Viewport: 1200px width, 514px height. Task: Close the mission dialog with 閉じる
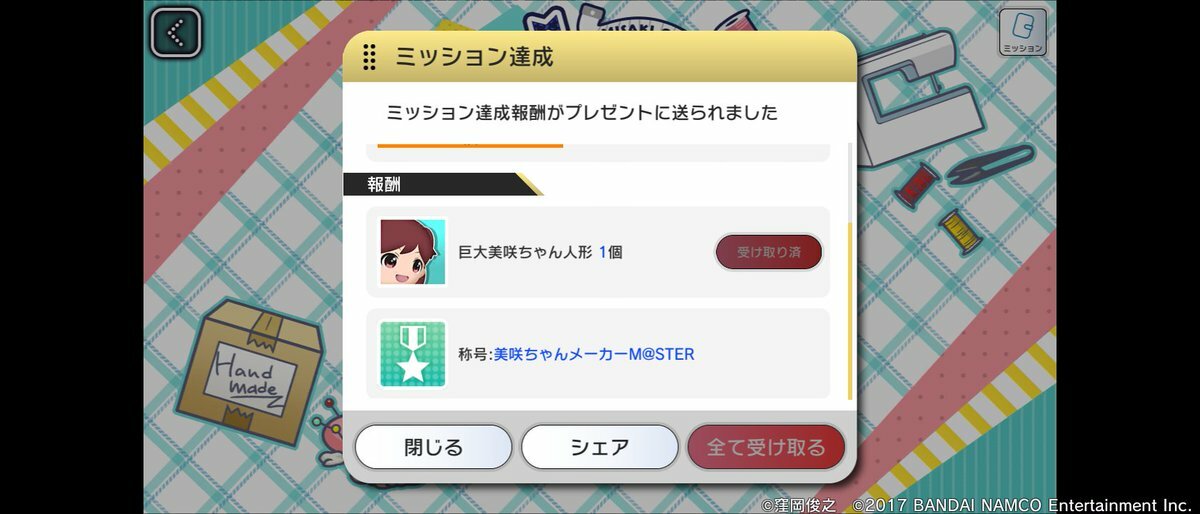(433, 447)
